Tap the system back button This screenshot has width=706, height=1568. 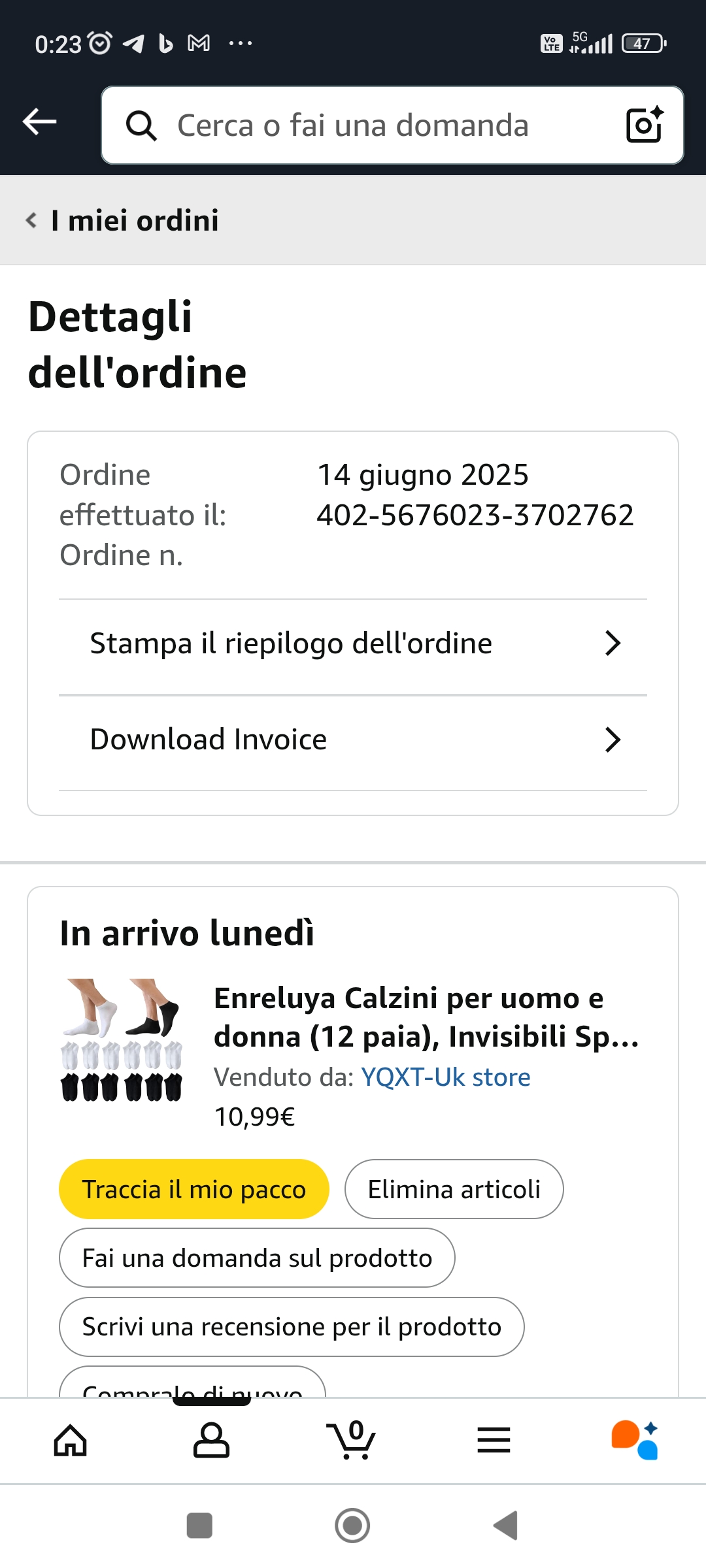point(506,1526)
